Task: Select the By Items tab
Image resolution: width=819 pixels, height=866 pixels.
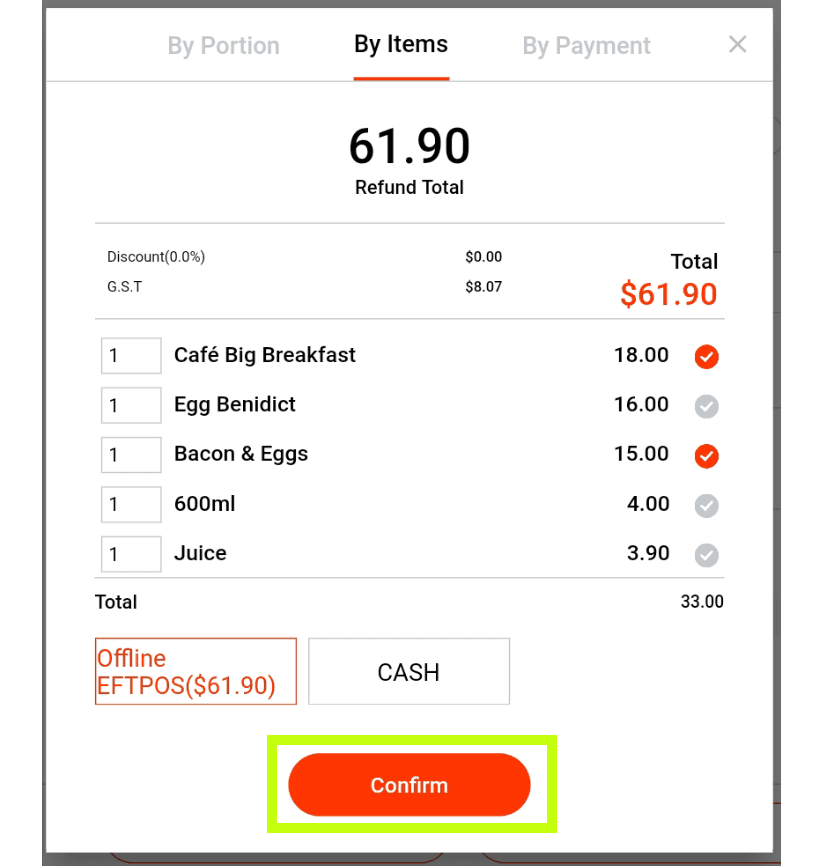Action: click(401, 45)
